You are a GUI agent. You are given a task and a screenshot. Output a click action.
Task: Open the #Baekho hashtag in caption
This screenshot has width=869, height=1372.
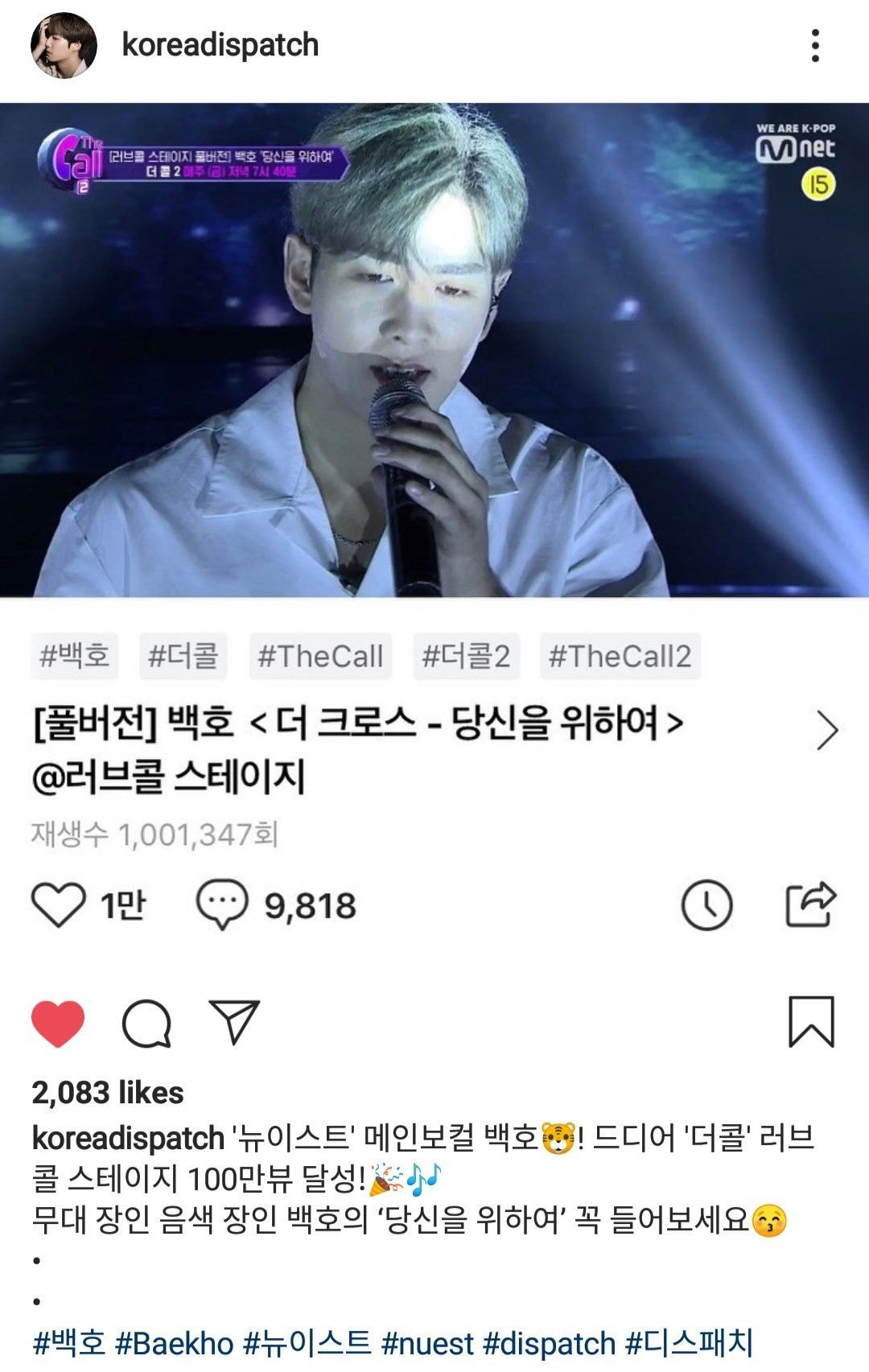pos(174,1343)
